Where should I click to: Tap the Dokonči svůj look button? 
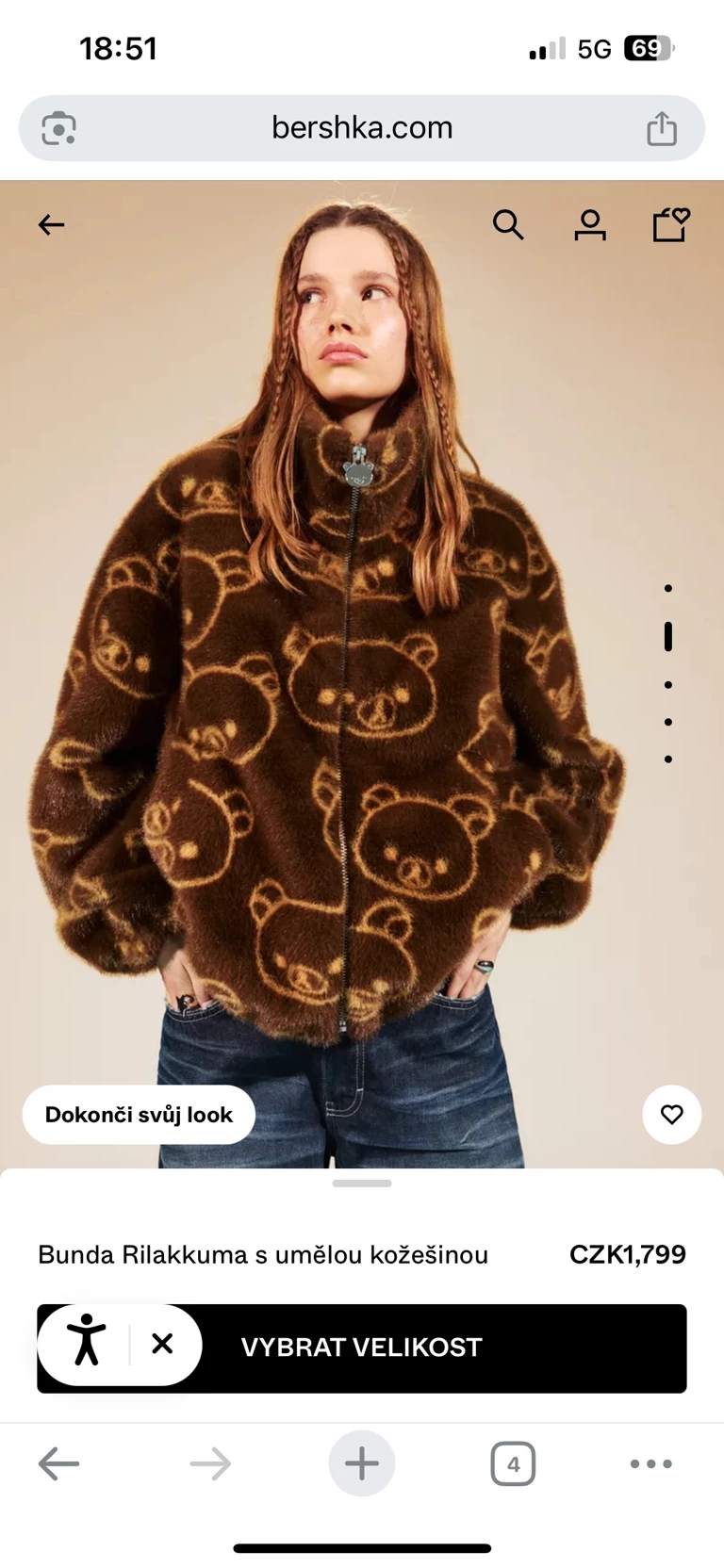tap(139, 1115)
